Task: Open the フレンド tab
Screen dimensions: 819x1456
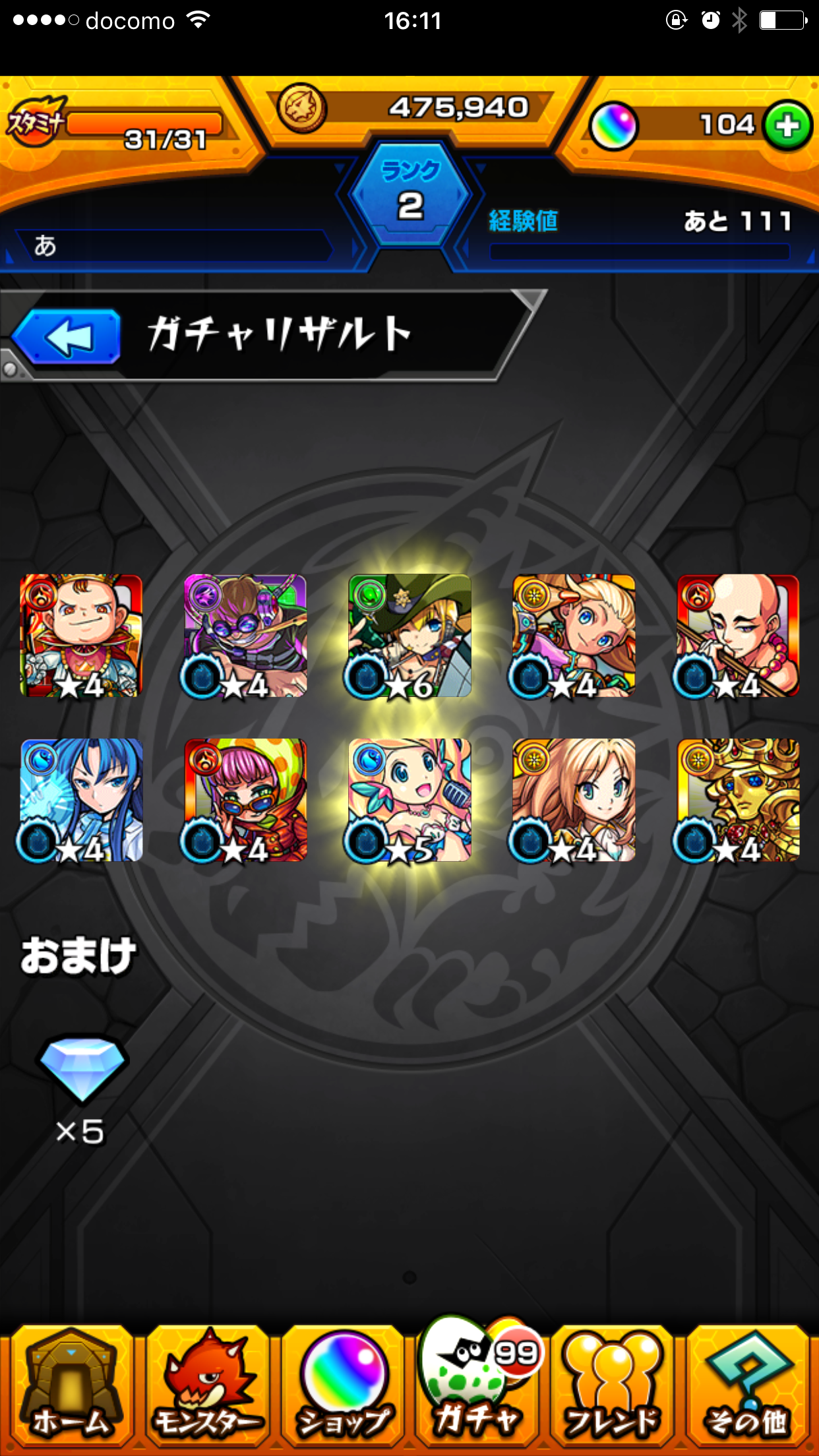Action: [x=612, y=1387]
